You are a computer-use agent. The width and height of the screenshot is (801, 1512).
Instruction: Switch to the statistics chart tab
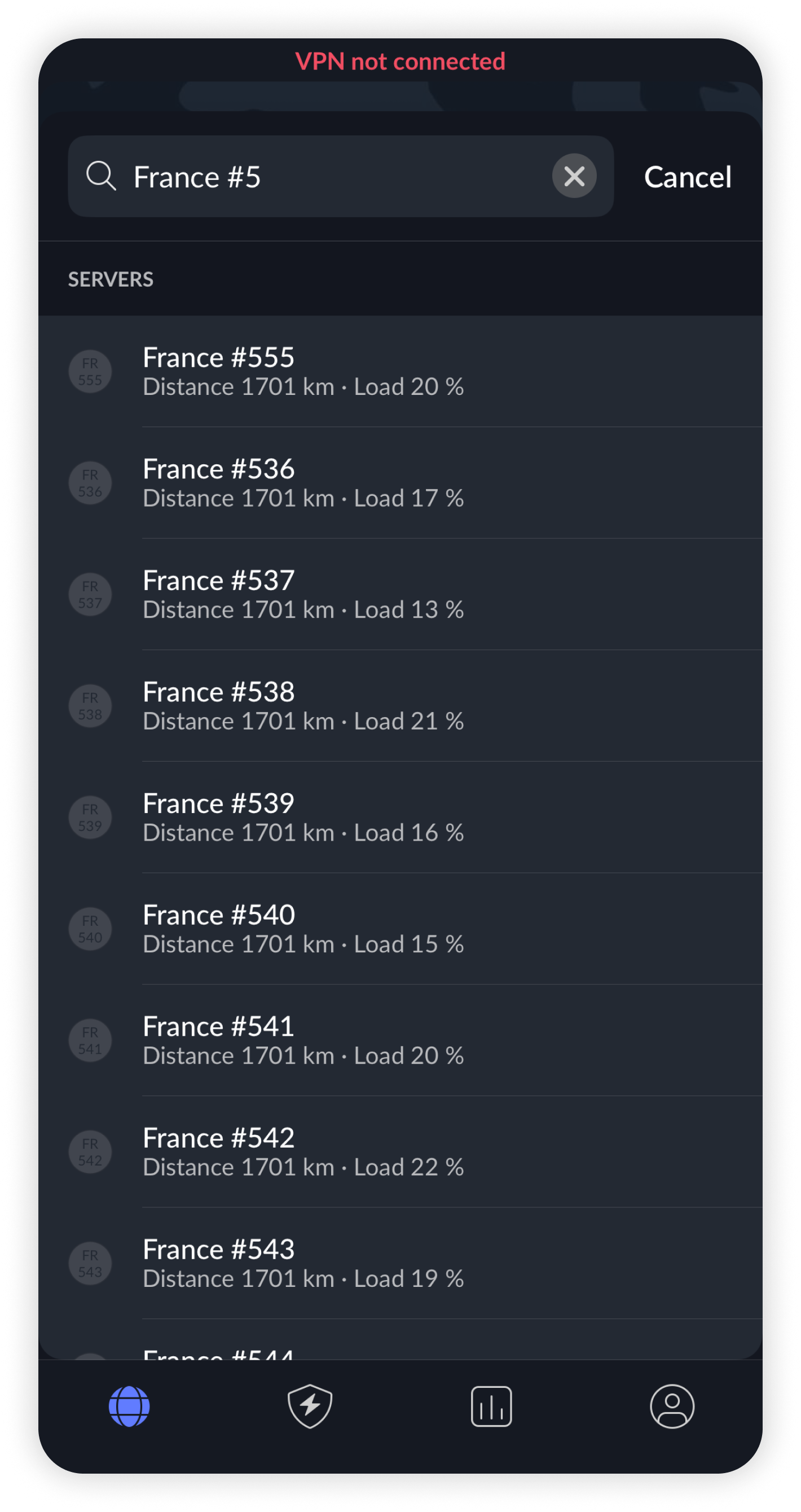(x=491, y=1406)
